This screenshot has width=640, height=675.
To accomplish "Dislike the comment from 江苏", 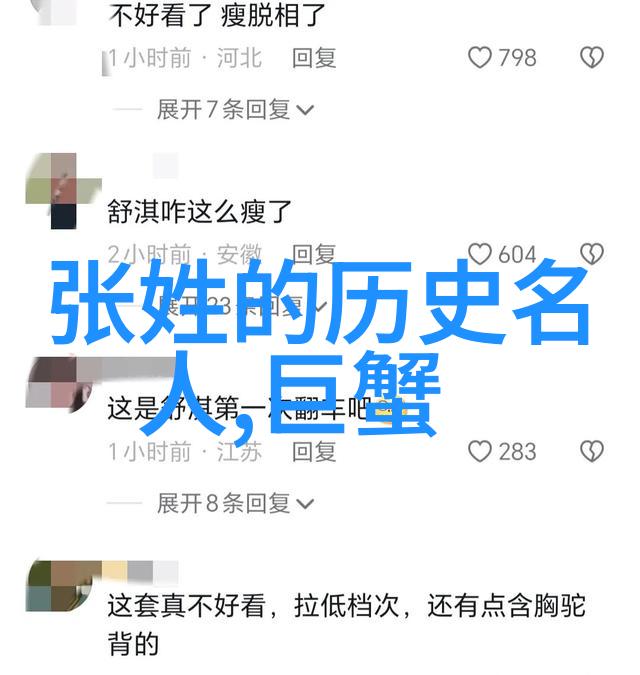I will [x=592, y=452].
